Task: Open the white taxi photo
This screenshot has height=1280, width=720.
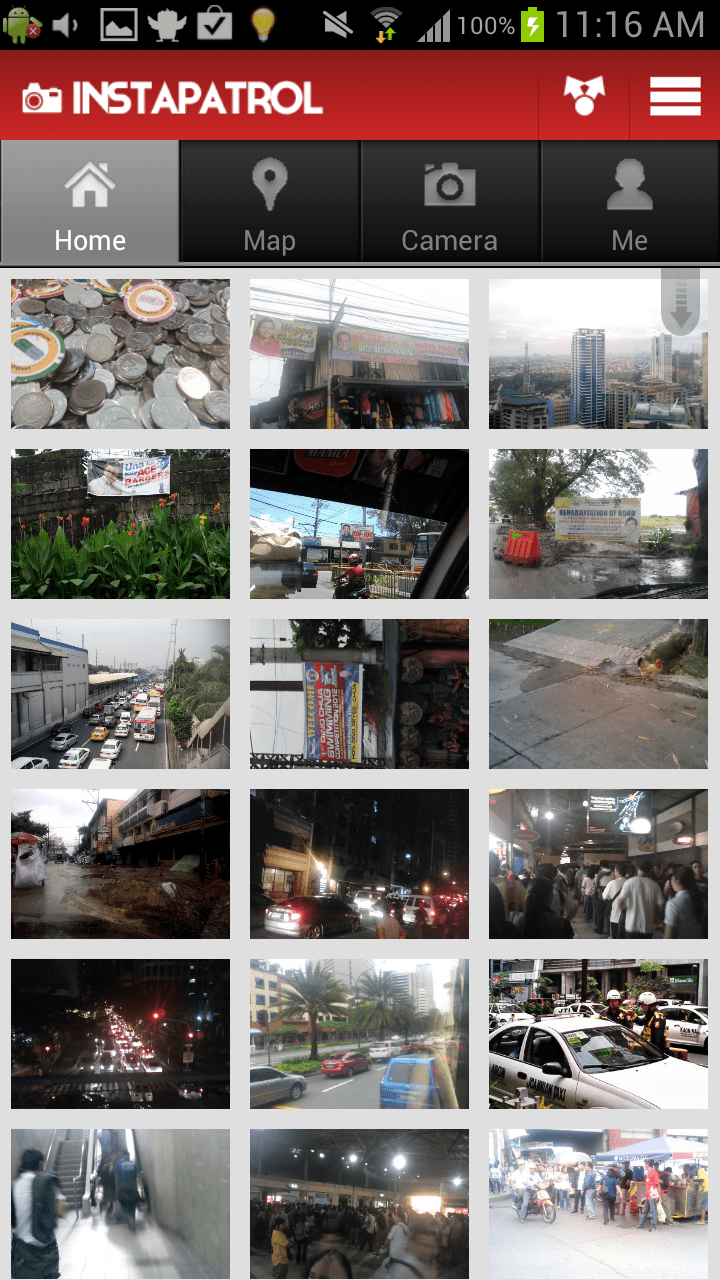Action: point(598,1034)
